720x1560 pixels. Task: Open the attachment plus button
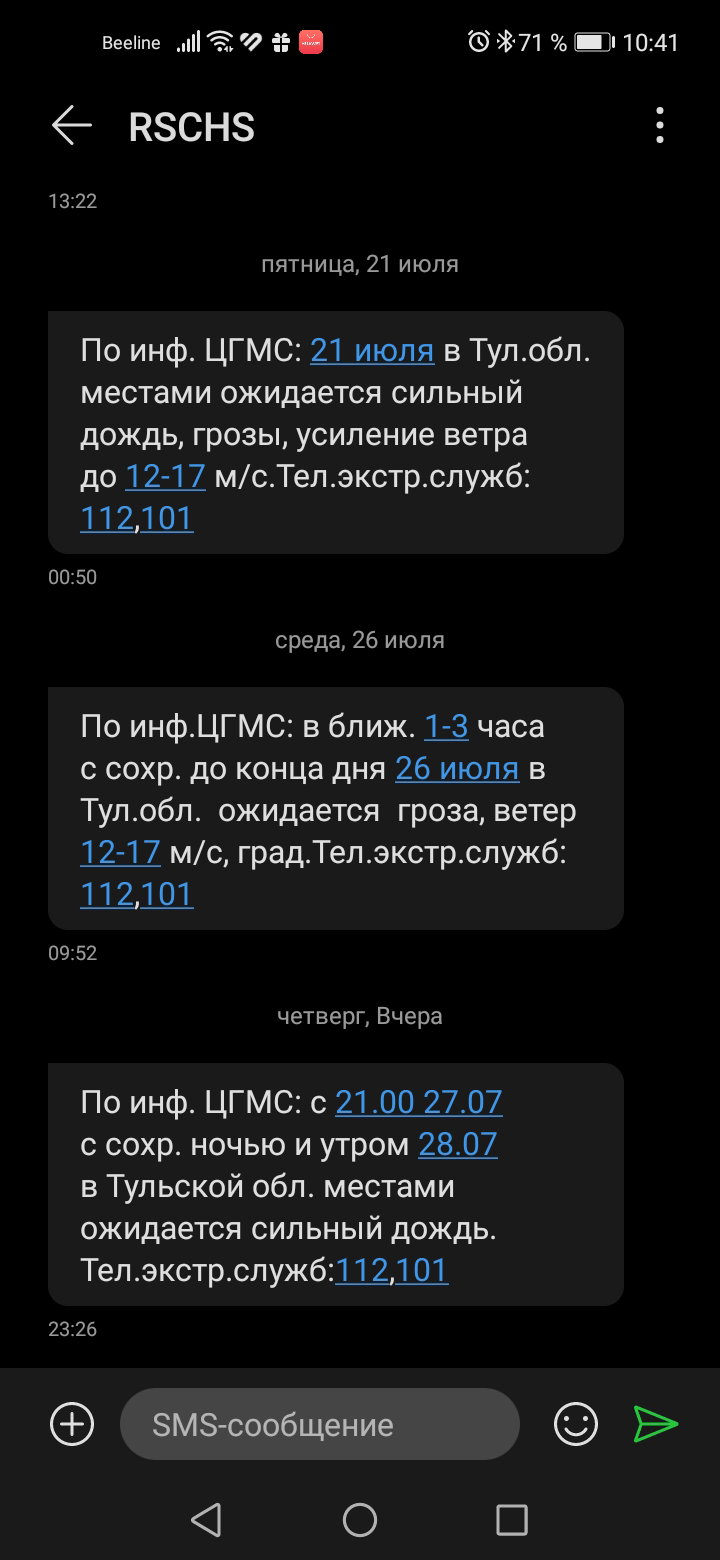(x=72, y=1424)
